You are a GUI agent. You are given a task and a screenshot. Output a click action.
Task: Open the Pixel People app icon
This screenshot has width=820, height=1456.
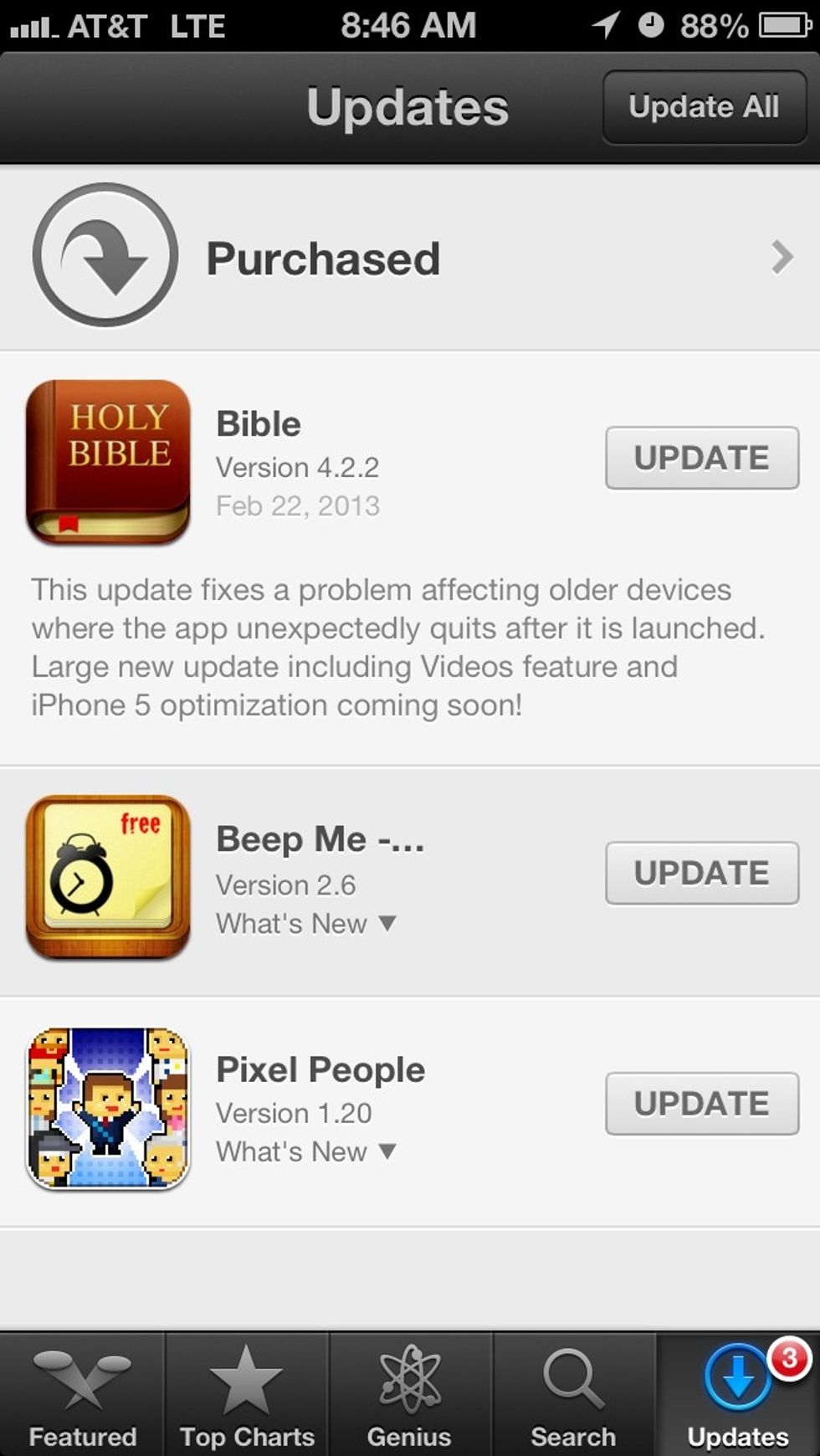pos(108,1108)
